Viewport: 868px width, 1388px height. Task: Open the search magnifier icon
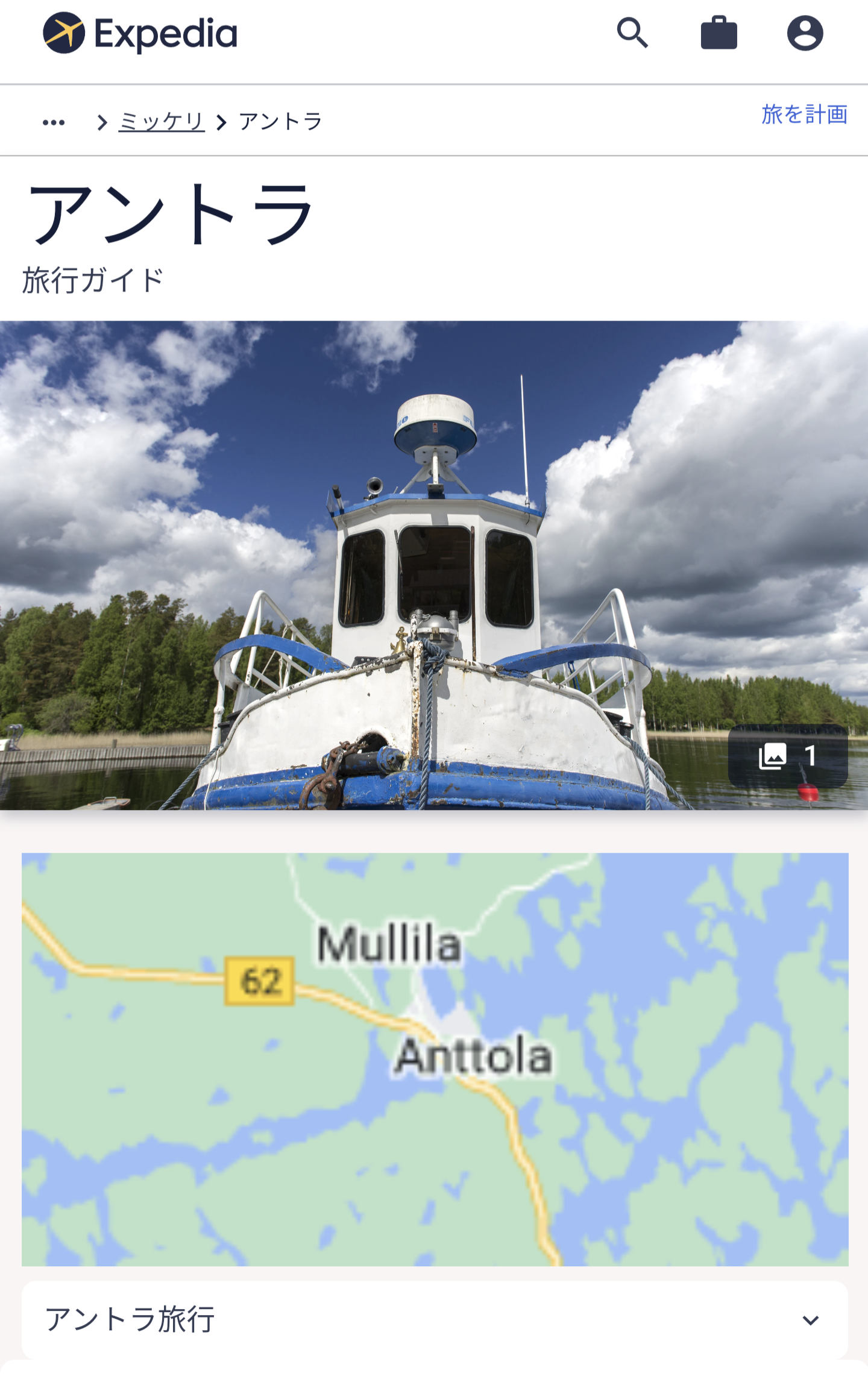click(632, 33)
